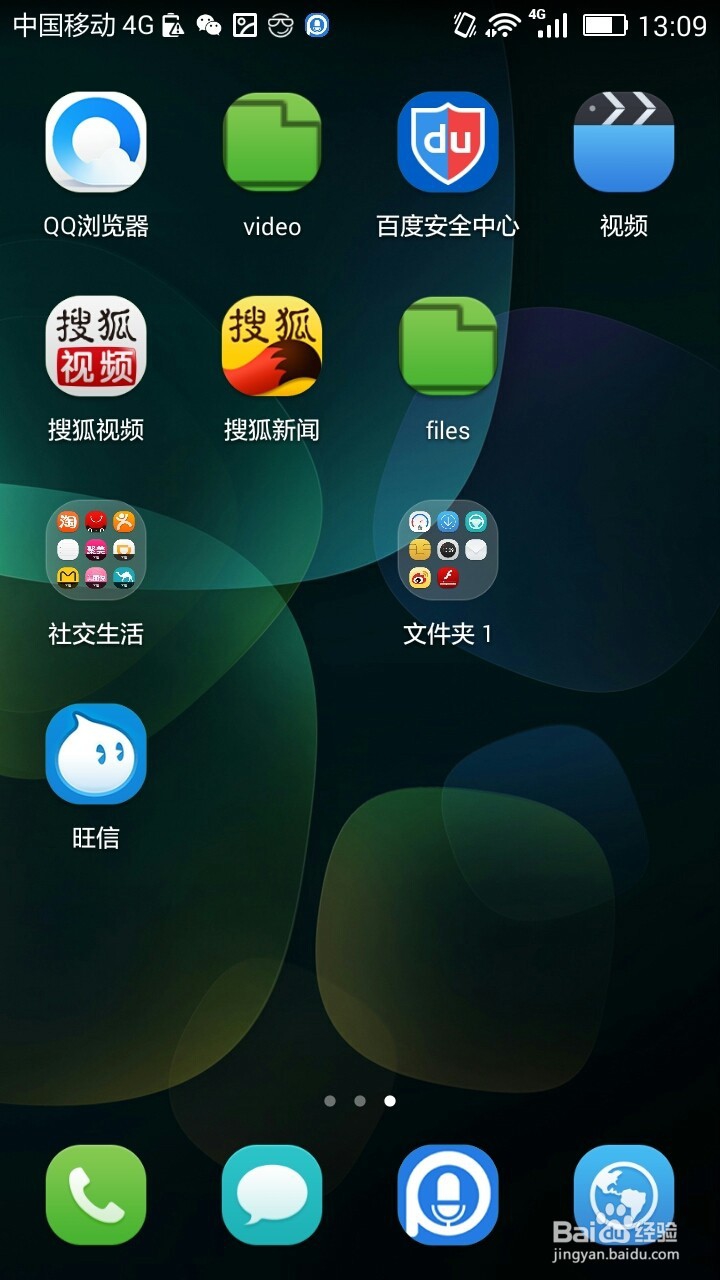The image size is (720, 1280).
Task: Open the globe browser app in the dock
Action: 624,1192
